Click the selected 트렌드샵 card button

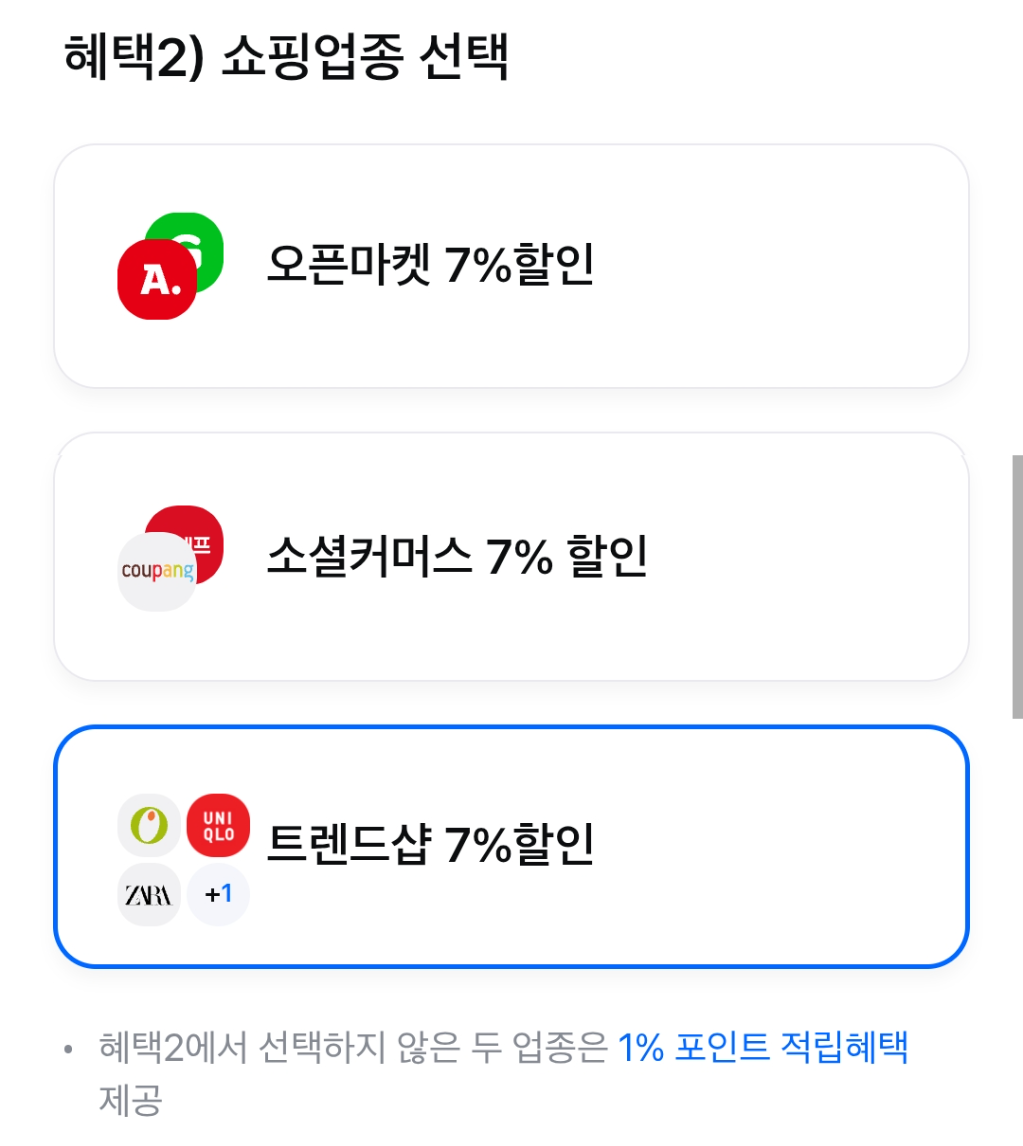[511, 845]
